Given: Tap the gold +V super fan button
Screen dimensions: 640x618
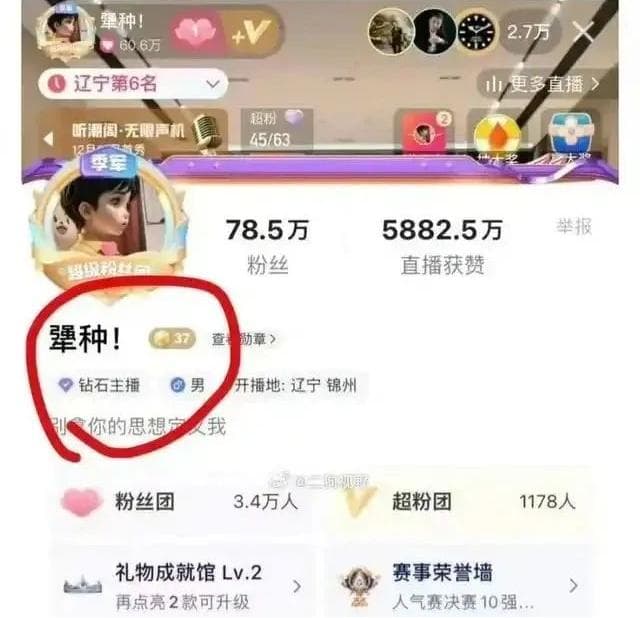Looking at the screenshot, I should [x=252, y=32].
